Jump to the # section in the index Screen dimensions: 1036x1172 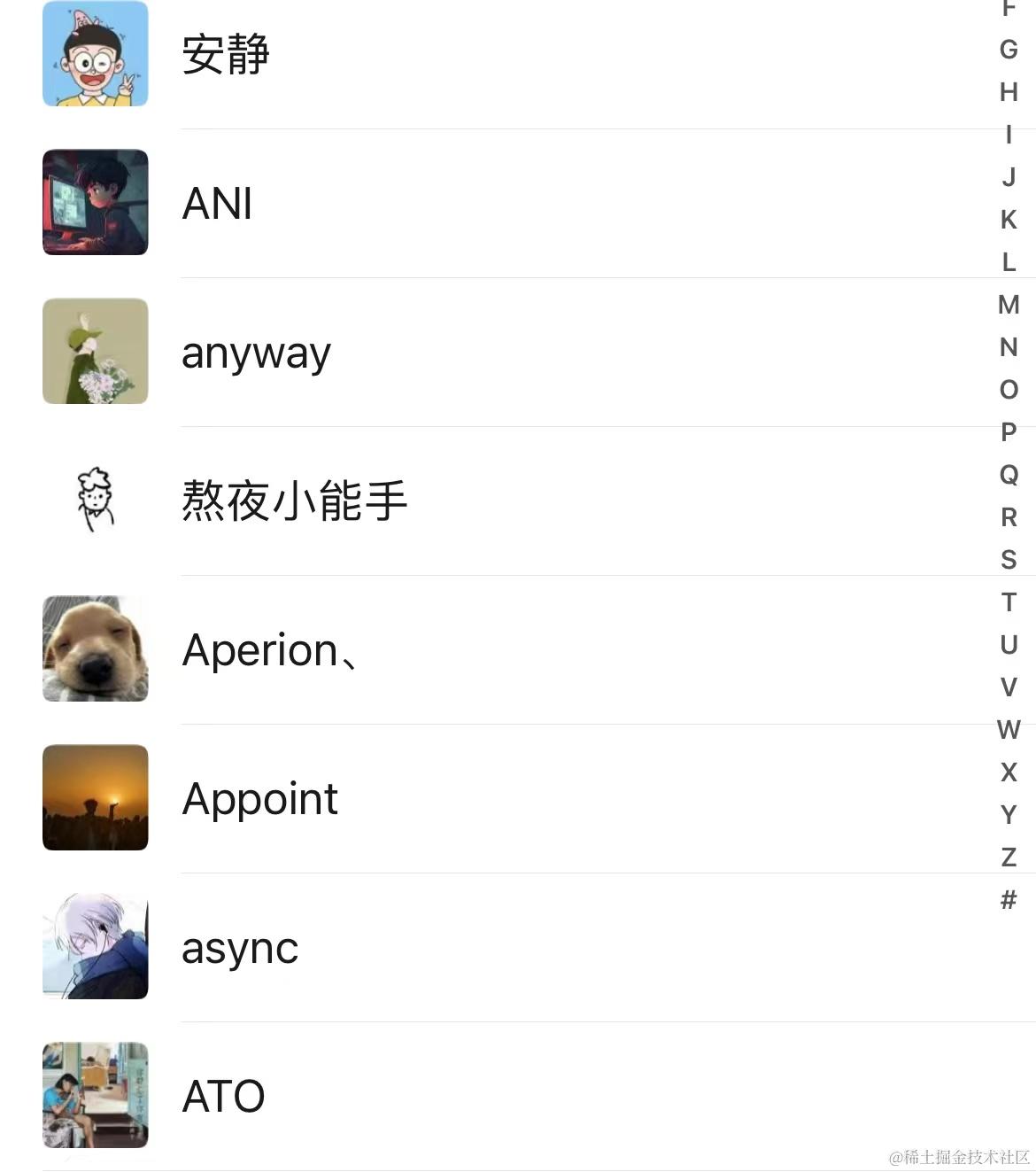[1009, 900]
